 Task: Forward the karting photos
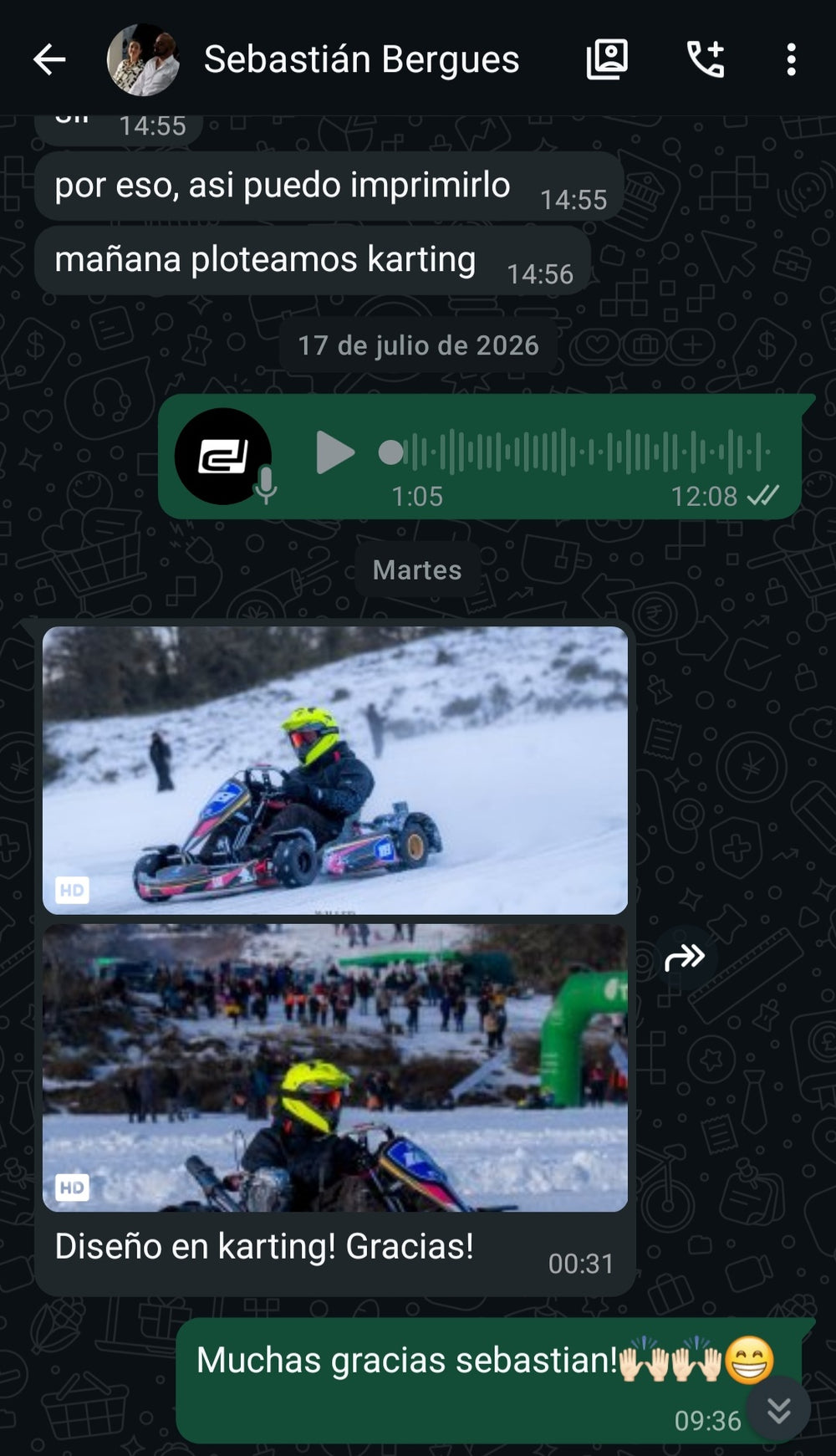tap(685, 957)
